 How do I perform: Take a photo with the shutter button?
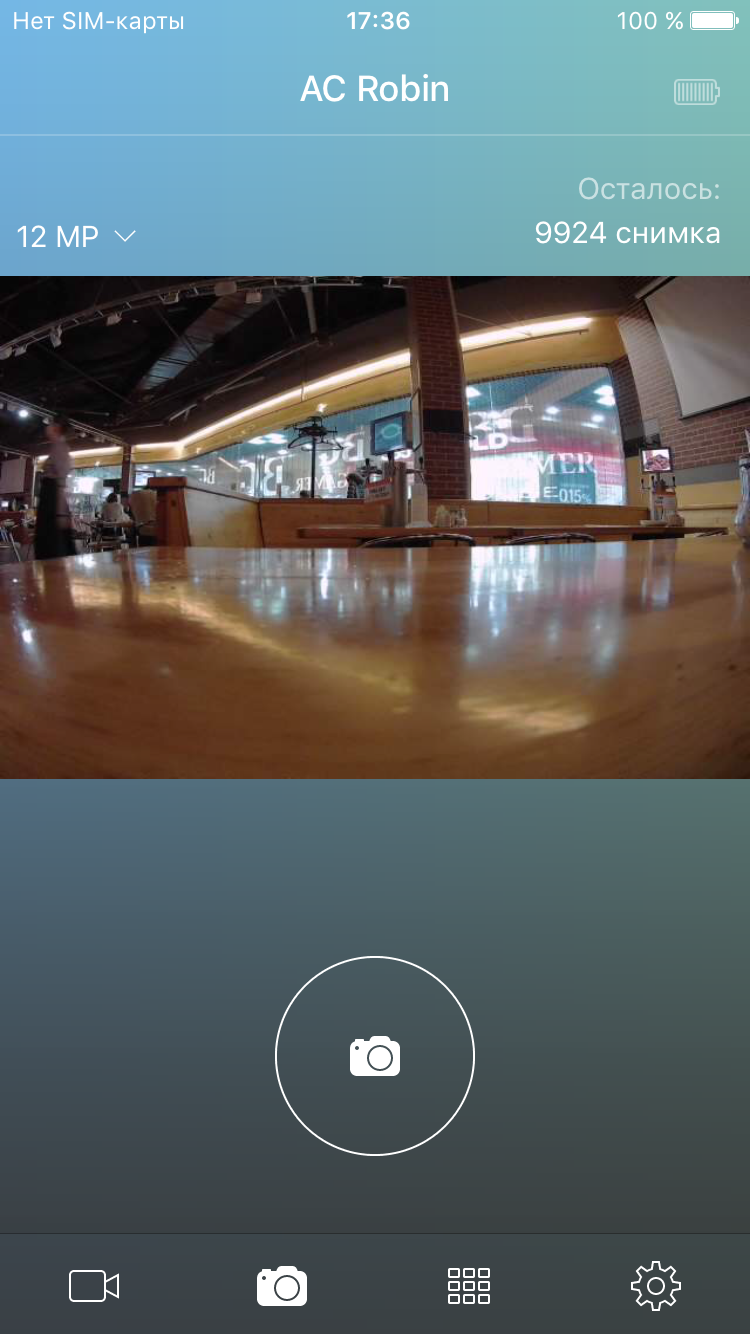point(375,1056)
